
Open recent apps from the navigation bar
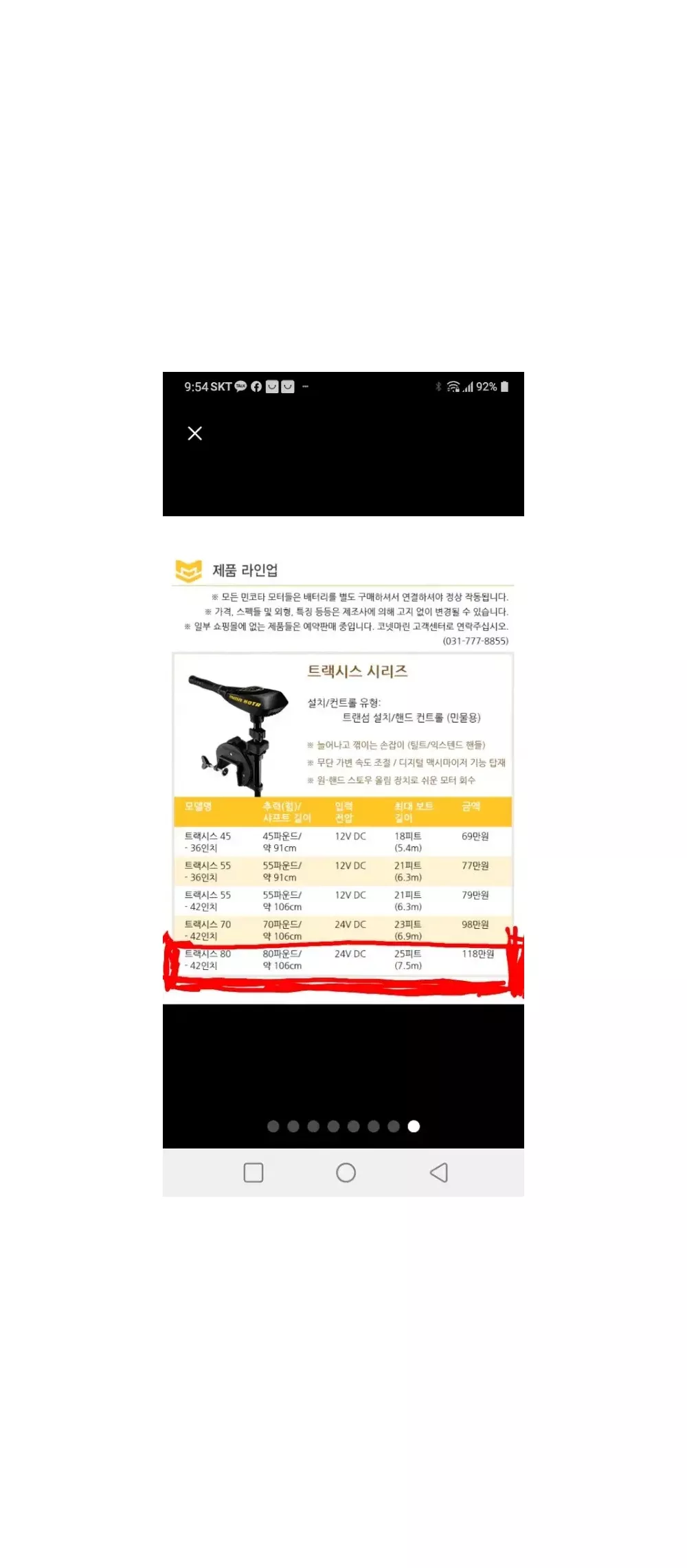[254, 1173]
